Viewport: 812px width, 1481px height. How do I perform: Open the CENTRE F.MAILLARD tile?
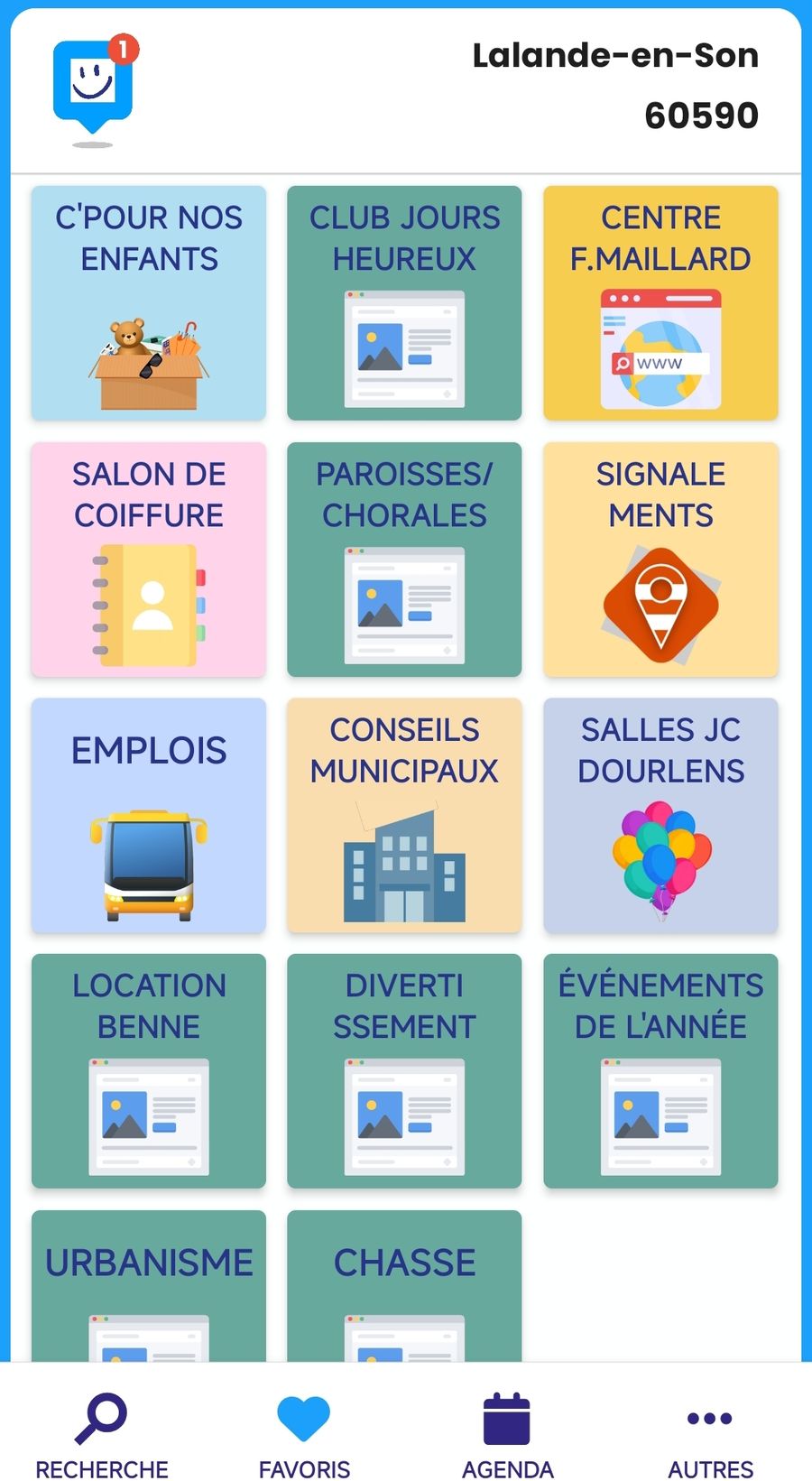[x=660, y=303]
